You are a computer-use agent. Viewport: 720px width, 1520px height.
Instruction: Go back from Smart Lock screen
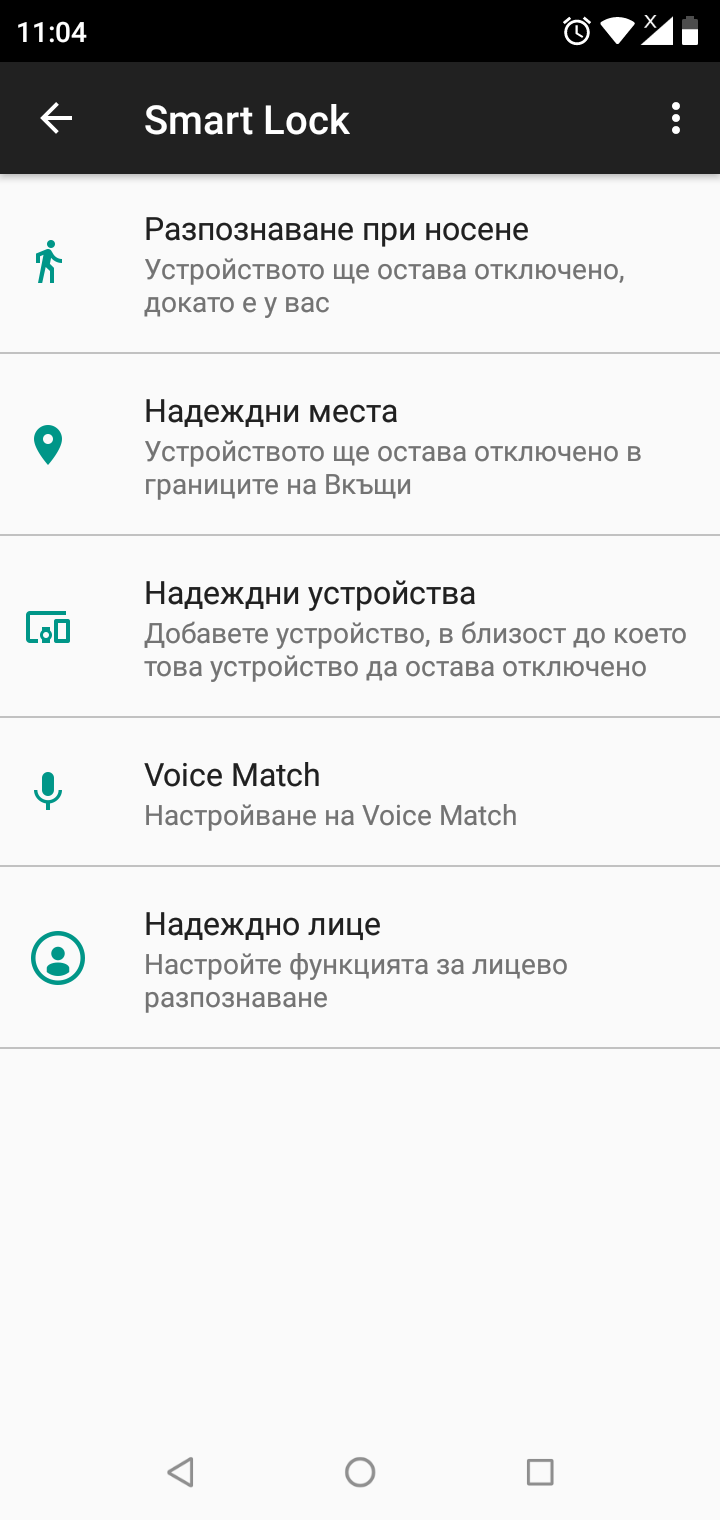tap(56, 119)
